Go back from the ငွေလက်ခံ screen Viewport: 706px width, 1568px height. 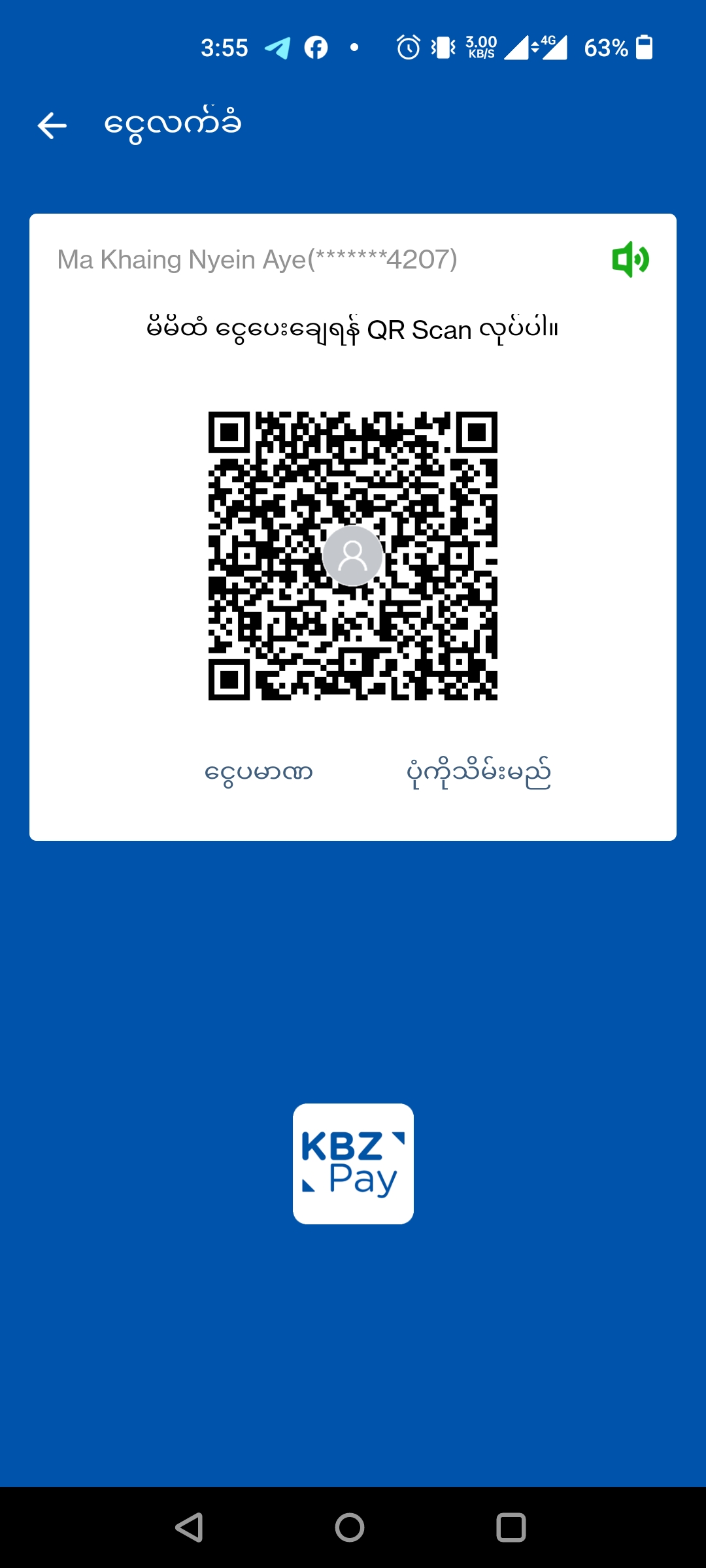pyautogui.click(x=52, y=125)
